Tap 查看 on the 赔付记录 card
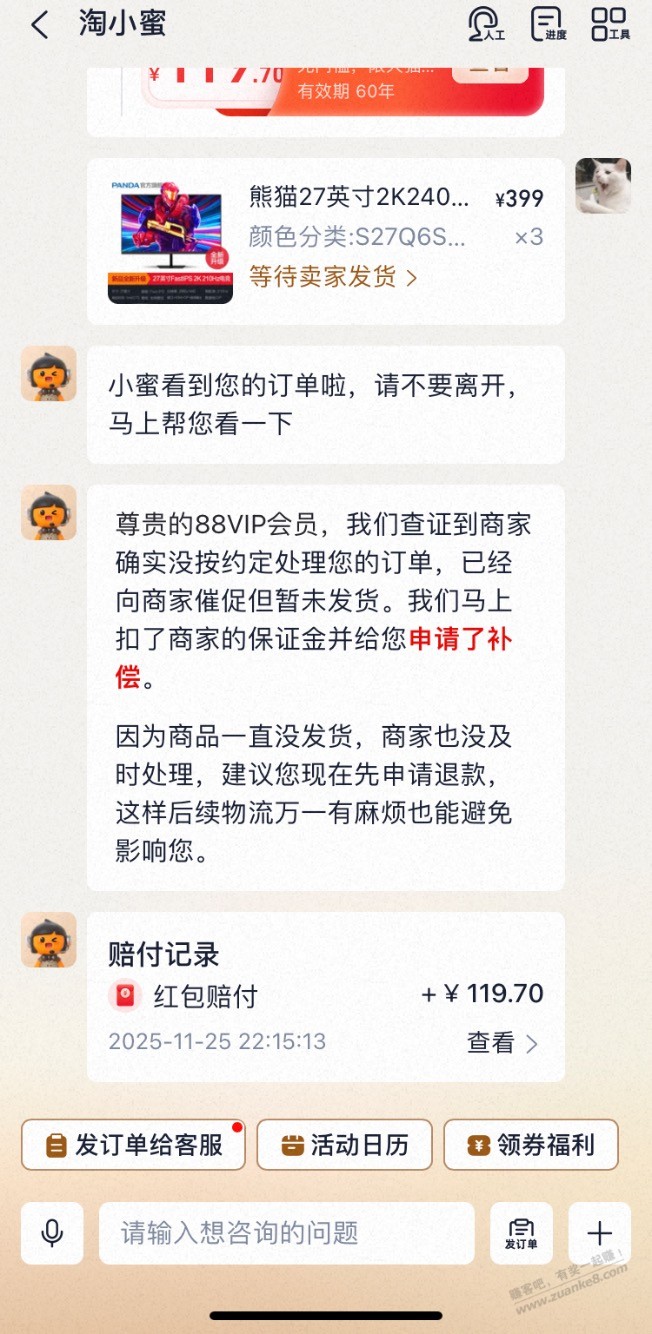Screen dimensions: 652x1334 pyautogui.click(x=502, y=1043)
